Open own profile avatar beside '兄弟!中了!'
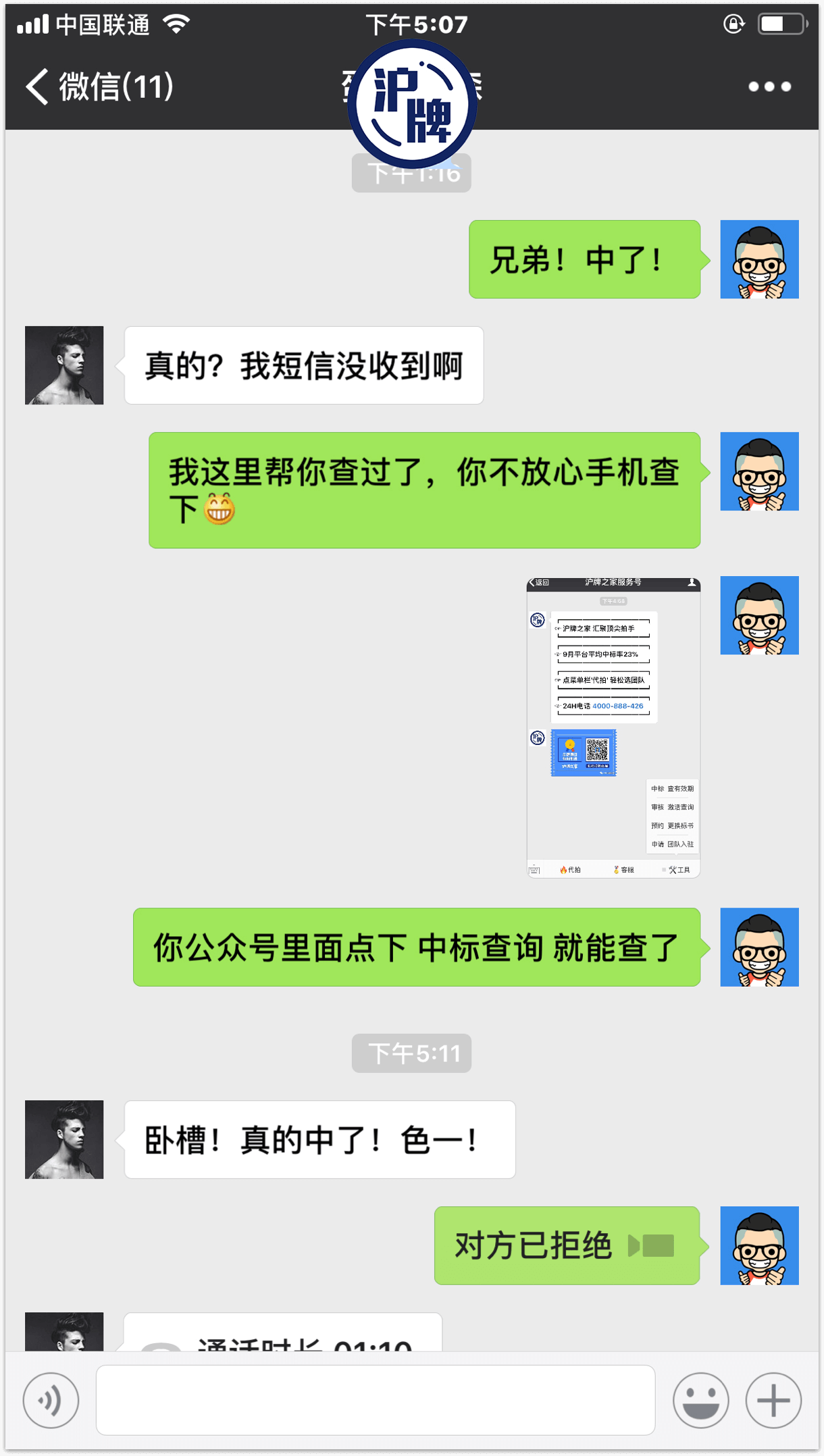Viewport: 824px width, 1456px height. tap(759, 259)
